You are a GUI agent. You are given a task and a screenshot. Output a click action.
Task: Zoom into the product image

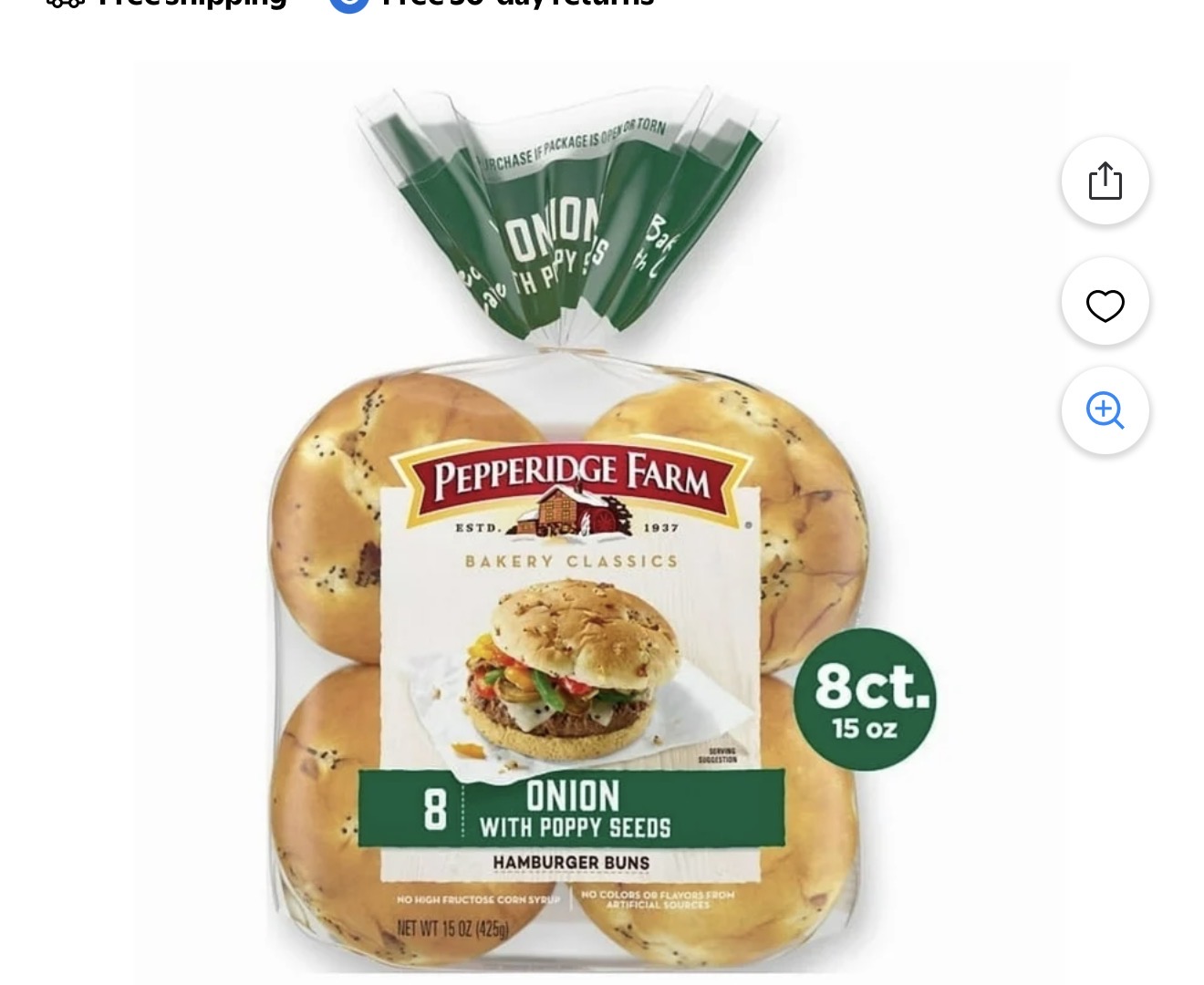click(1105, 410)
